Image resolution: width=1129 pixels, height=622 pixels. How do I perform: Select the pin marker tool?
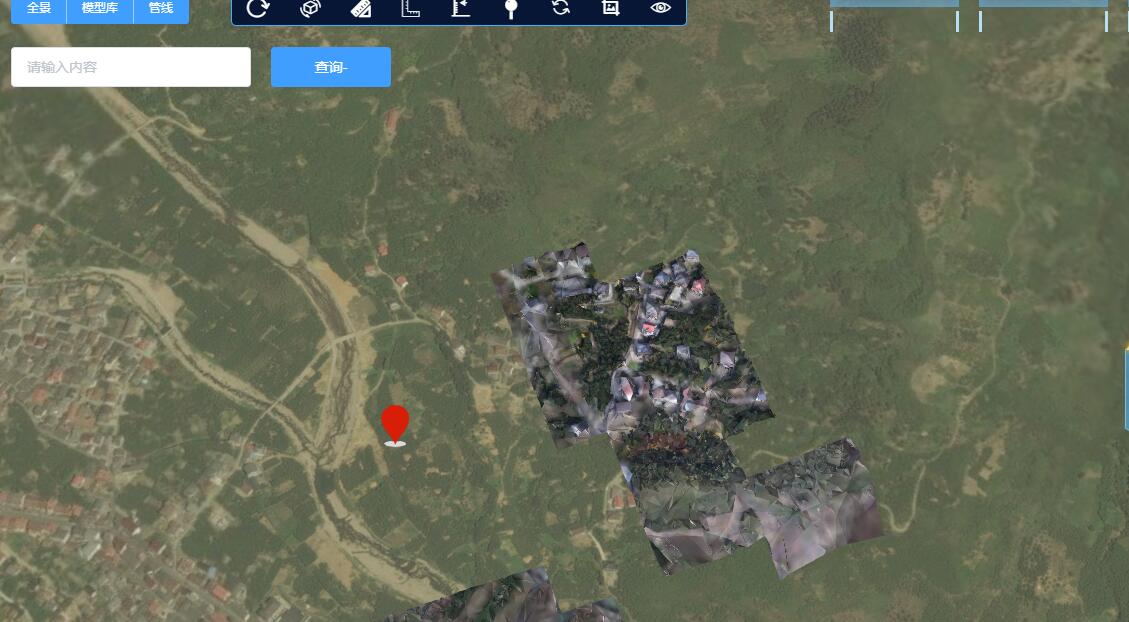click(x=511, y=8)
